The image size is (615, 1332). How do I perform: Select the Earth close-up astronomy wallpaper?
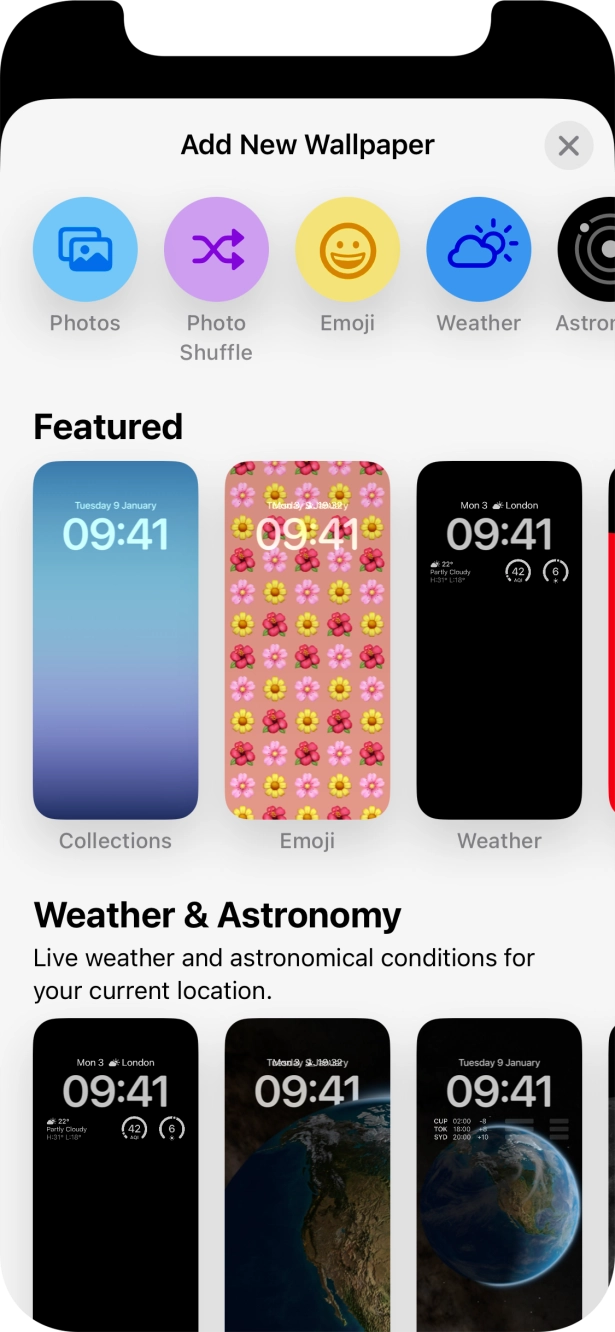click(x=307, y=1170)
